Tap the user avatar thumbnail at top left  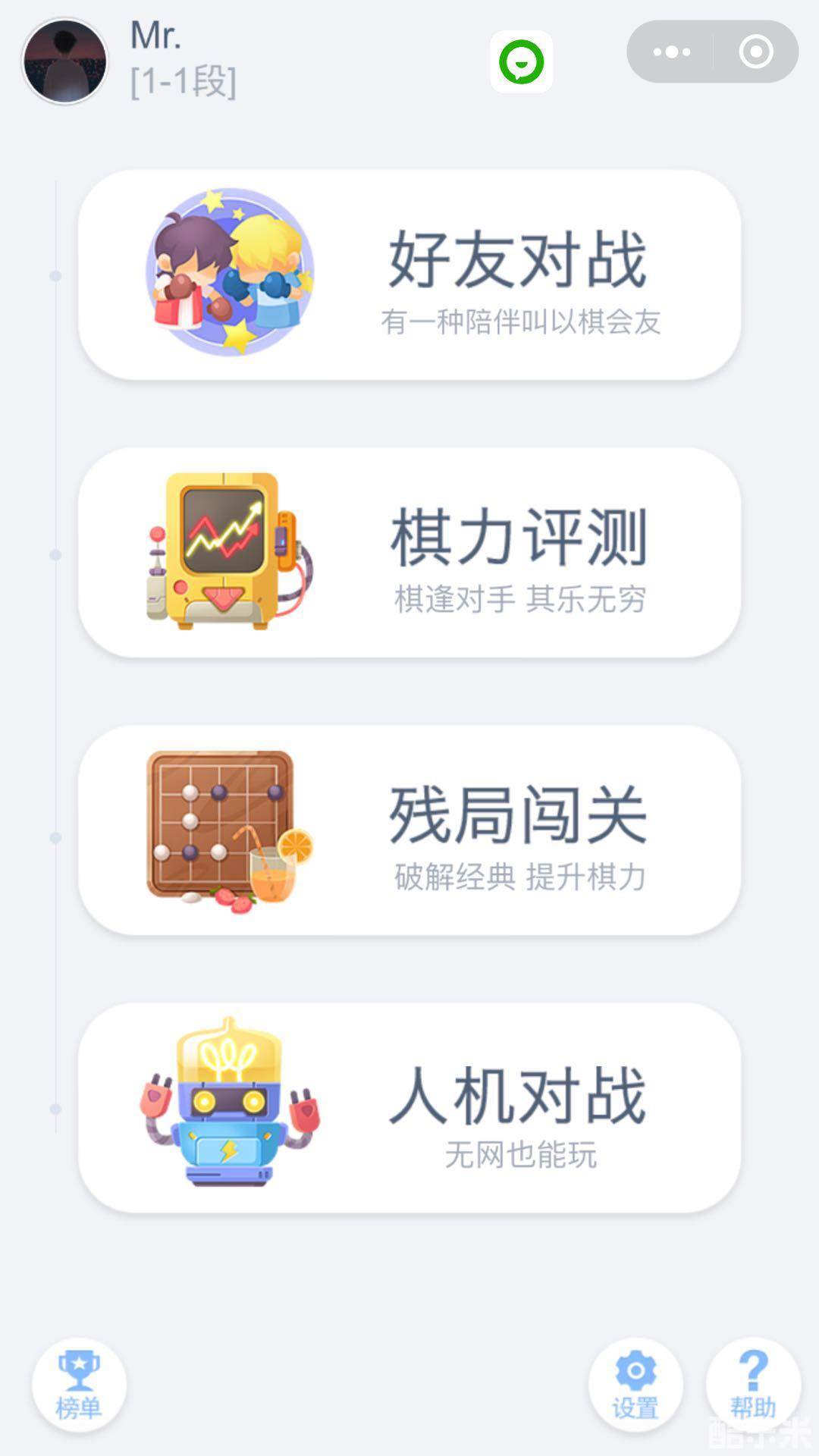click(64, 61)
